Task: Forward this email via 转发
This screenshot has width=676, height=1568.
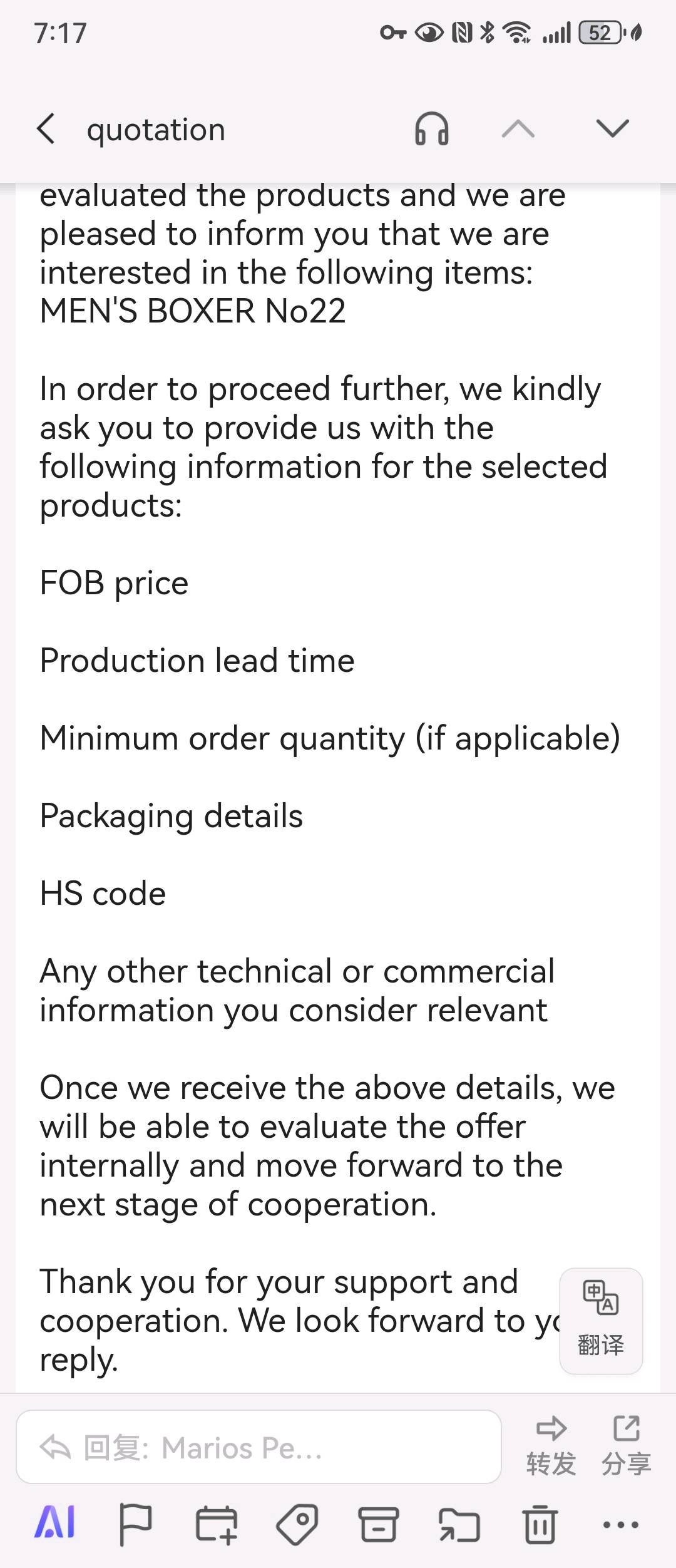Action: 551,1447
